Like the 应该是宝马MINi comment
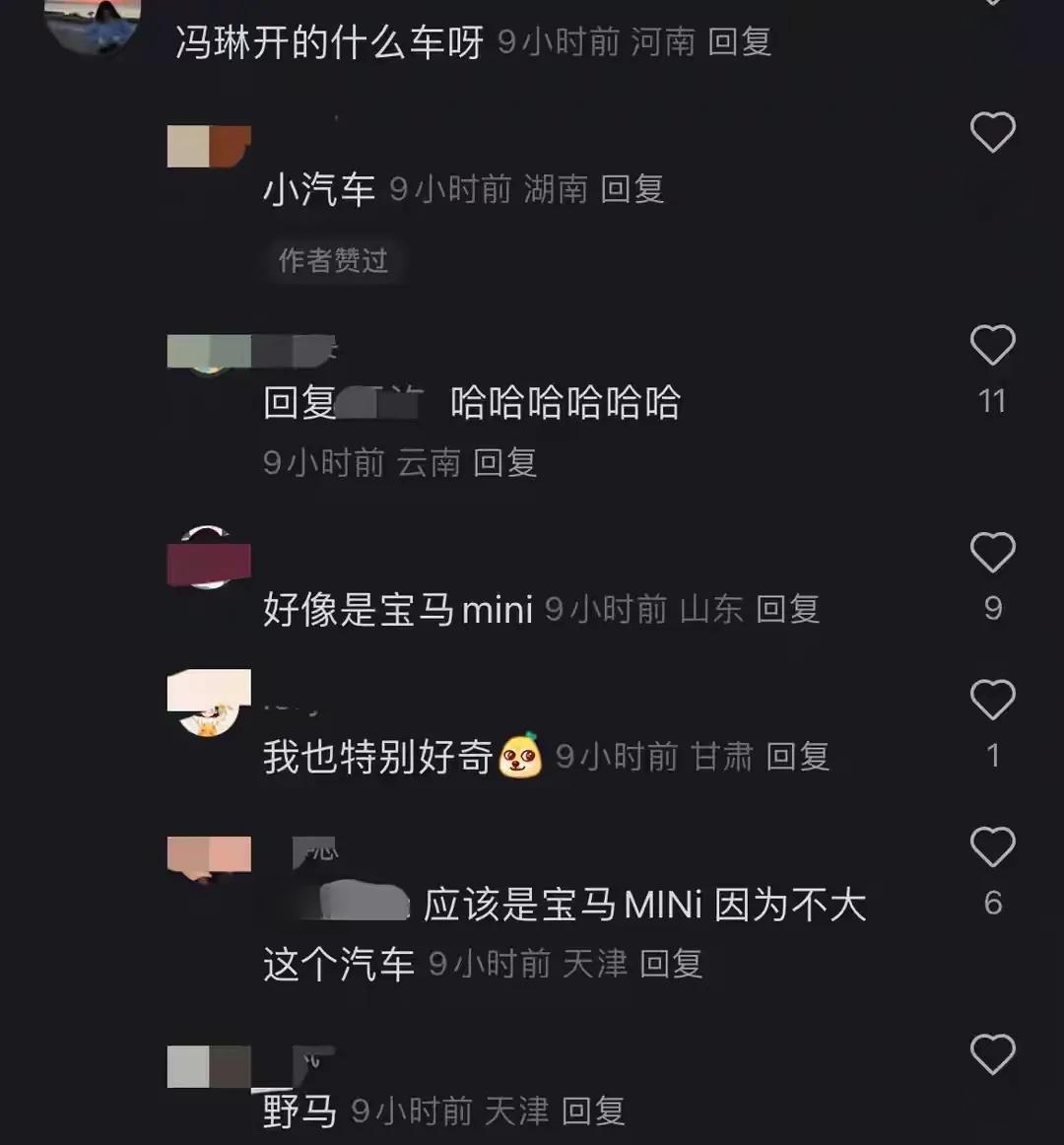Screen dimensions: 1064x1145 point(992,847)
